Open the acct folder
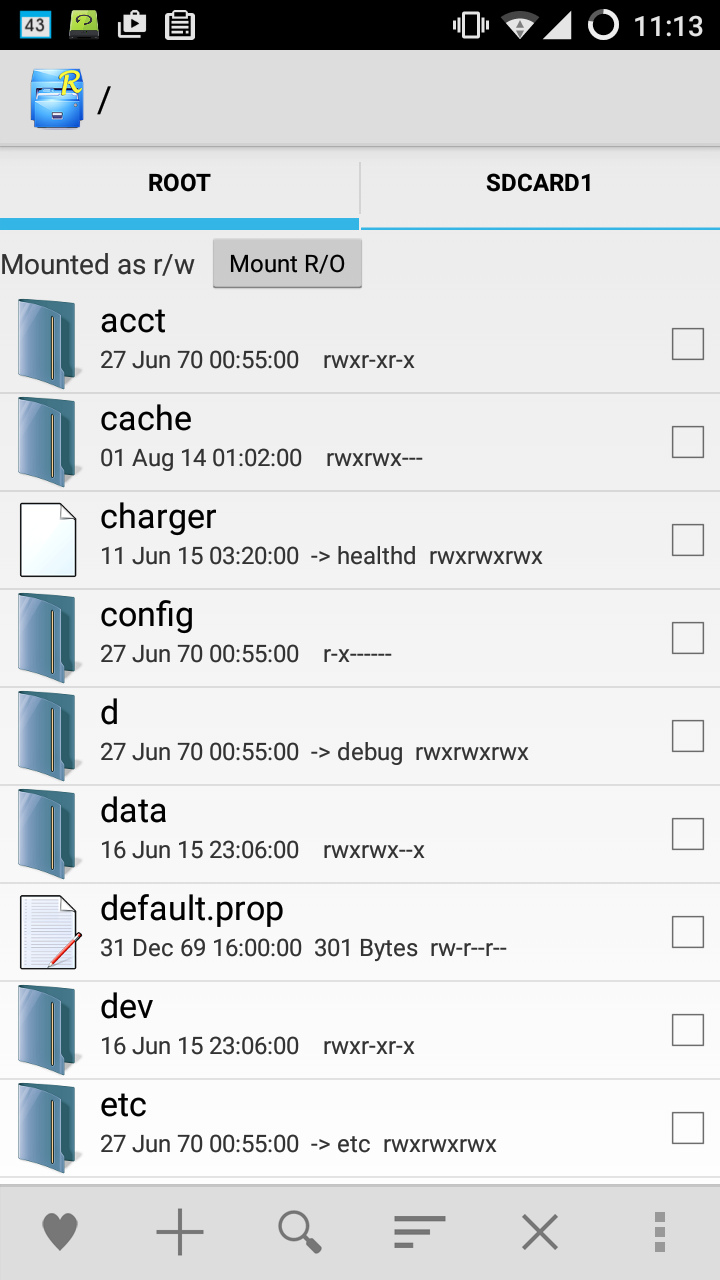Image resolution: width=720 pixels, height=1280 pixels. 360,344
